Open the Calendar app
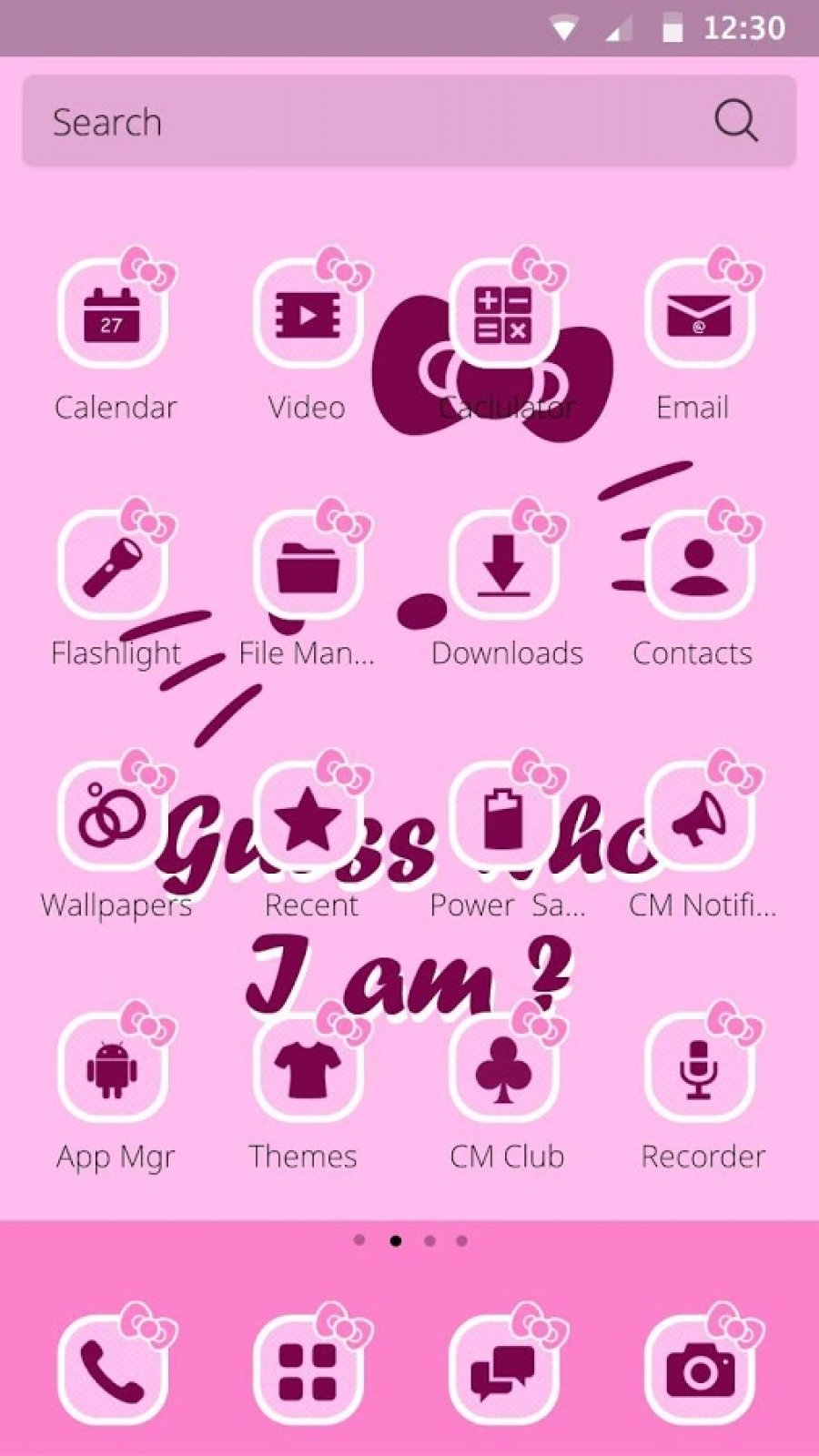Viewport: 819px width, 1456px height. (x=113, y=314)
